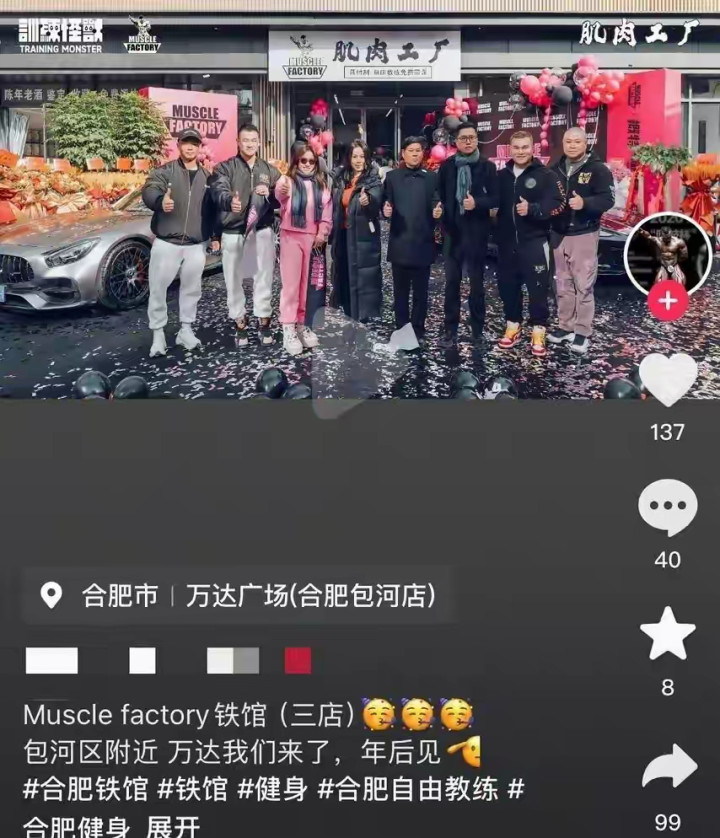Follow the creator with the plus button
Image resolution: width=720 pixels, height=838 pixels.
[667, 299]
